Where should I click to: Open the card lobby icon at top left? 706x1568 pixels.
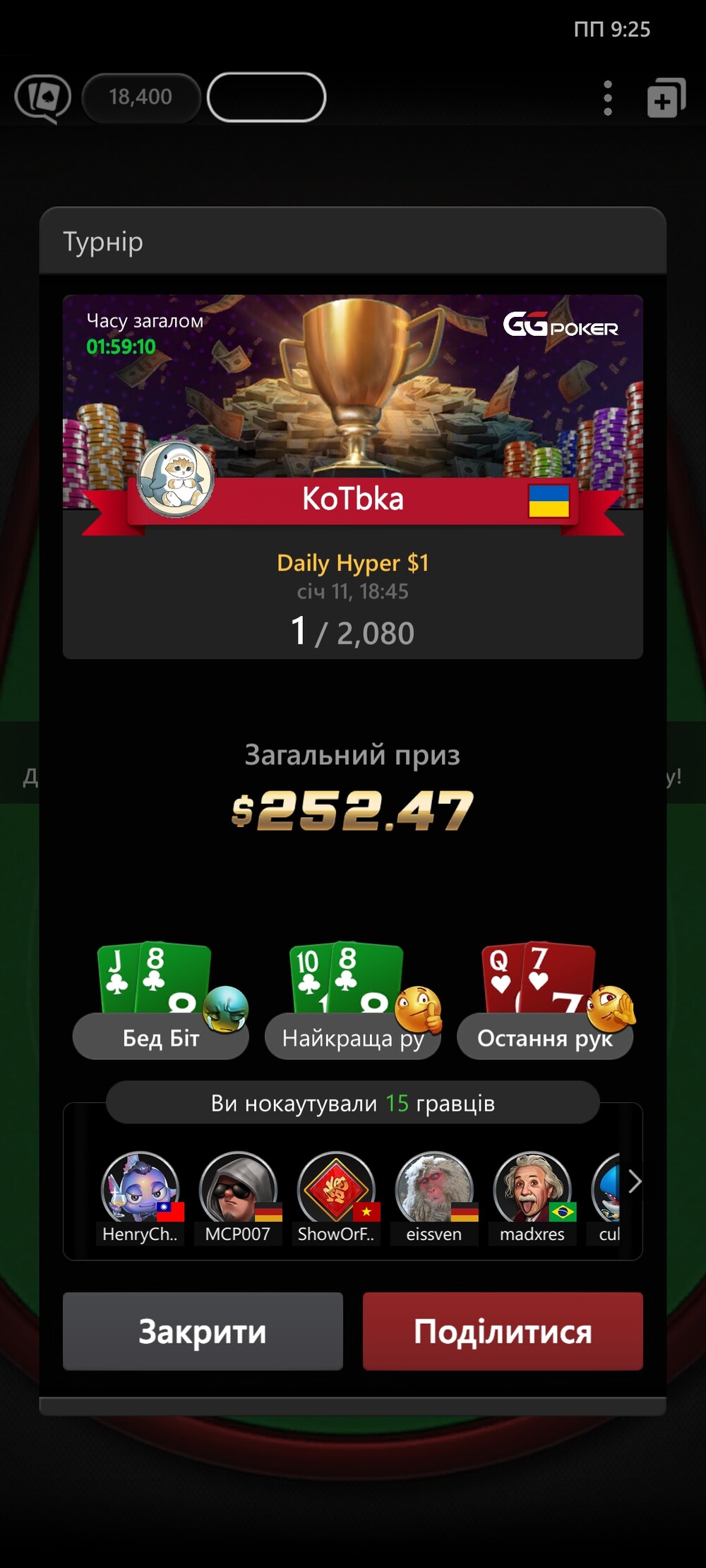[42, 98]
